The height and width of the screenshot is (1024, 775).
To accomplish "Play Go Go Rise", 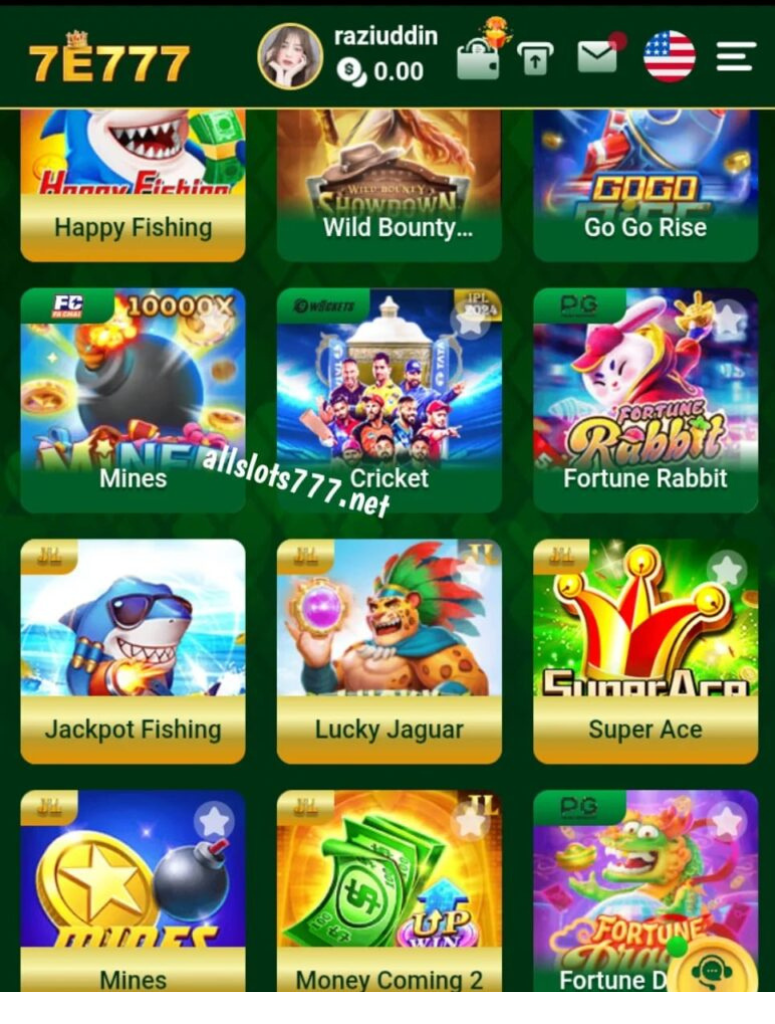I will coord(645,185).
